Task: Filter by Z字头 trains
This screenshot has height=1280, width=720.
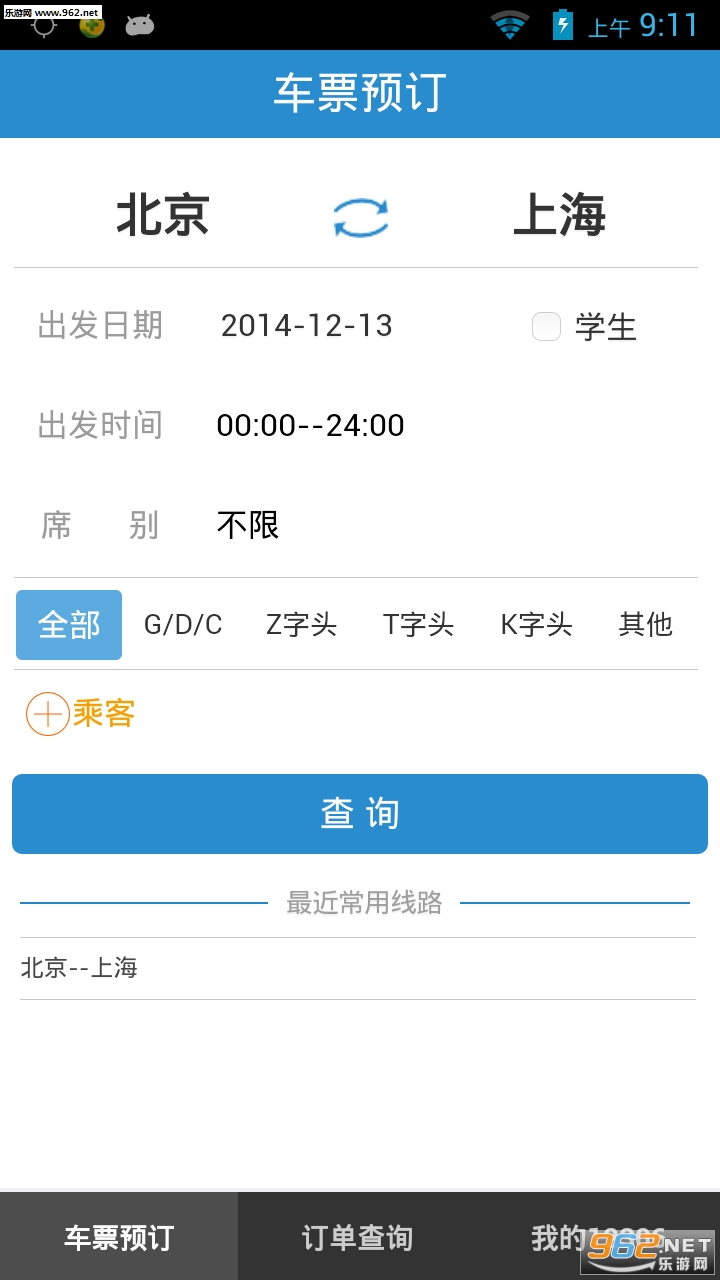Action: 301,625
